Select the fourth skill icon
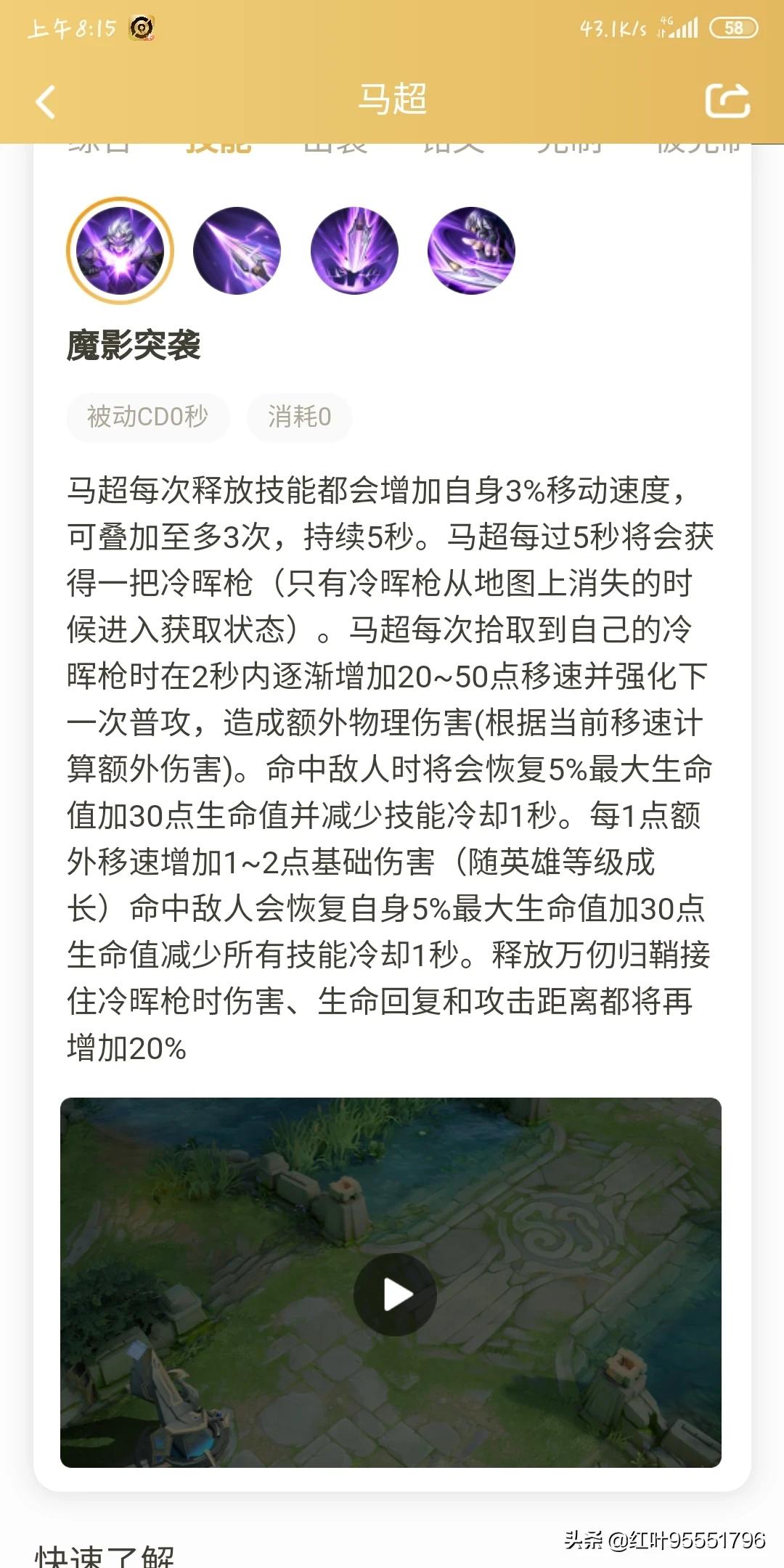This screenshot has height=1568, width=784. pyautogui.click(x=471, y=250)
